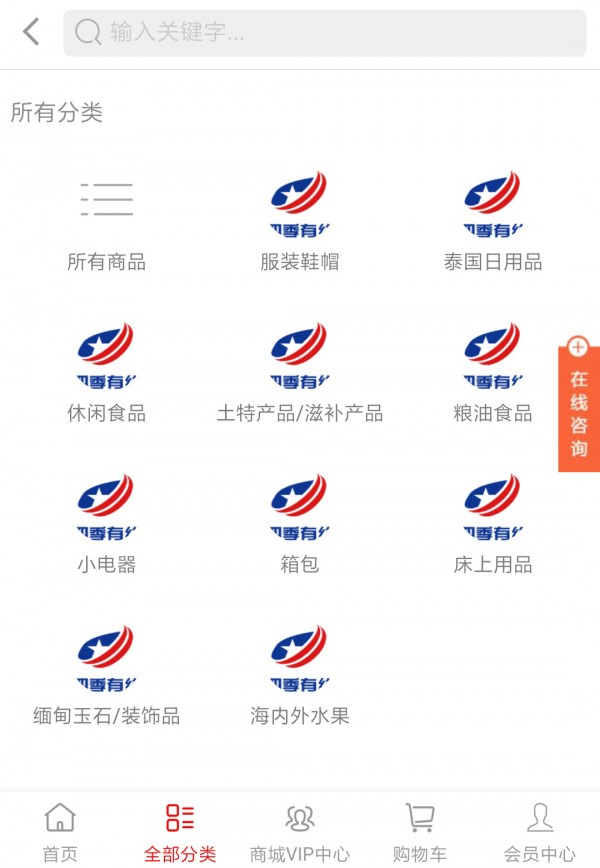The width and height of the screenshot is (600, 868).
Task: Browse 床上用品 category
Action: click(492, 524)
